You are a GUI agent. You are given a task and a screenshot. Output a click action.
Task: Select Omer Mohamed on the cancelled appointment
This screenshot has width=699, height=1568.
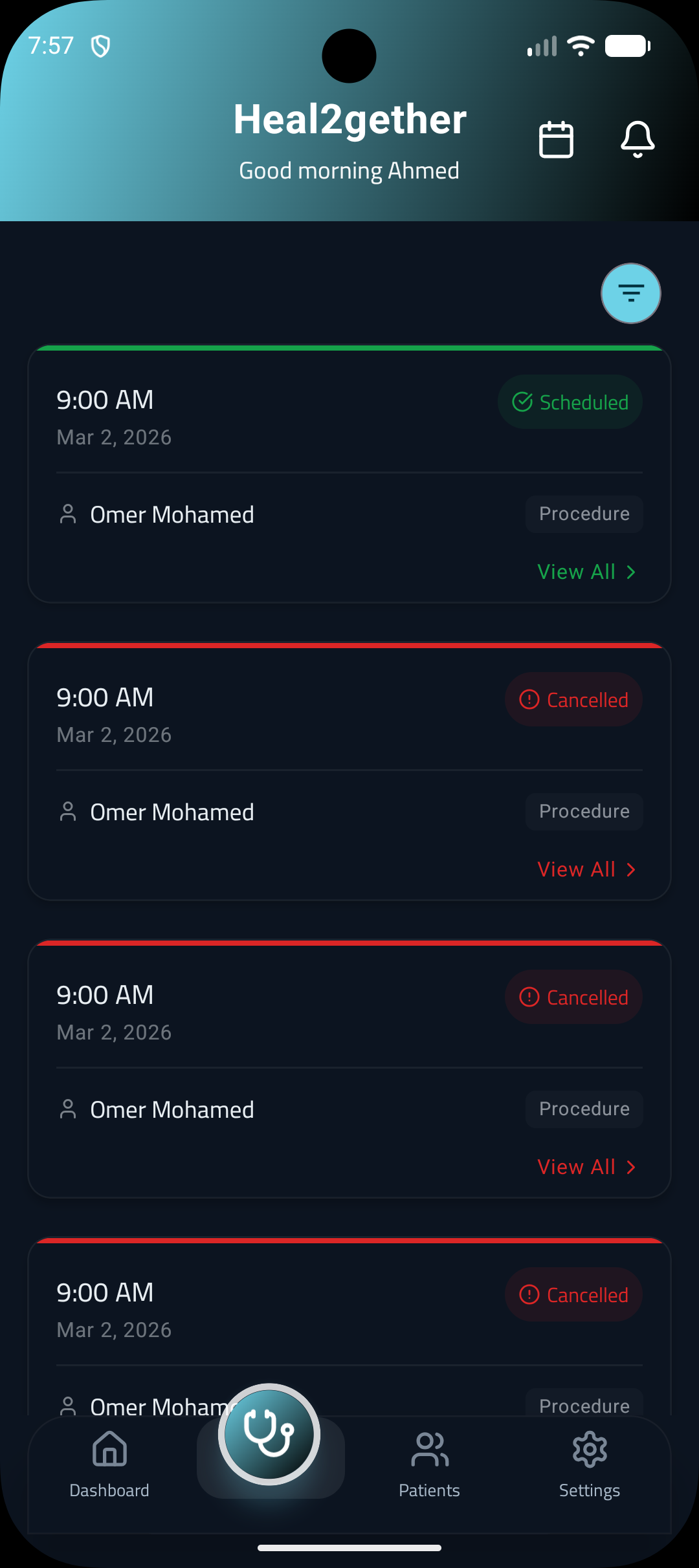[172, 811]
